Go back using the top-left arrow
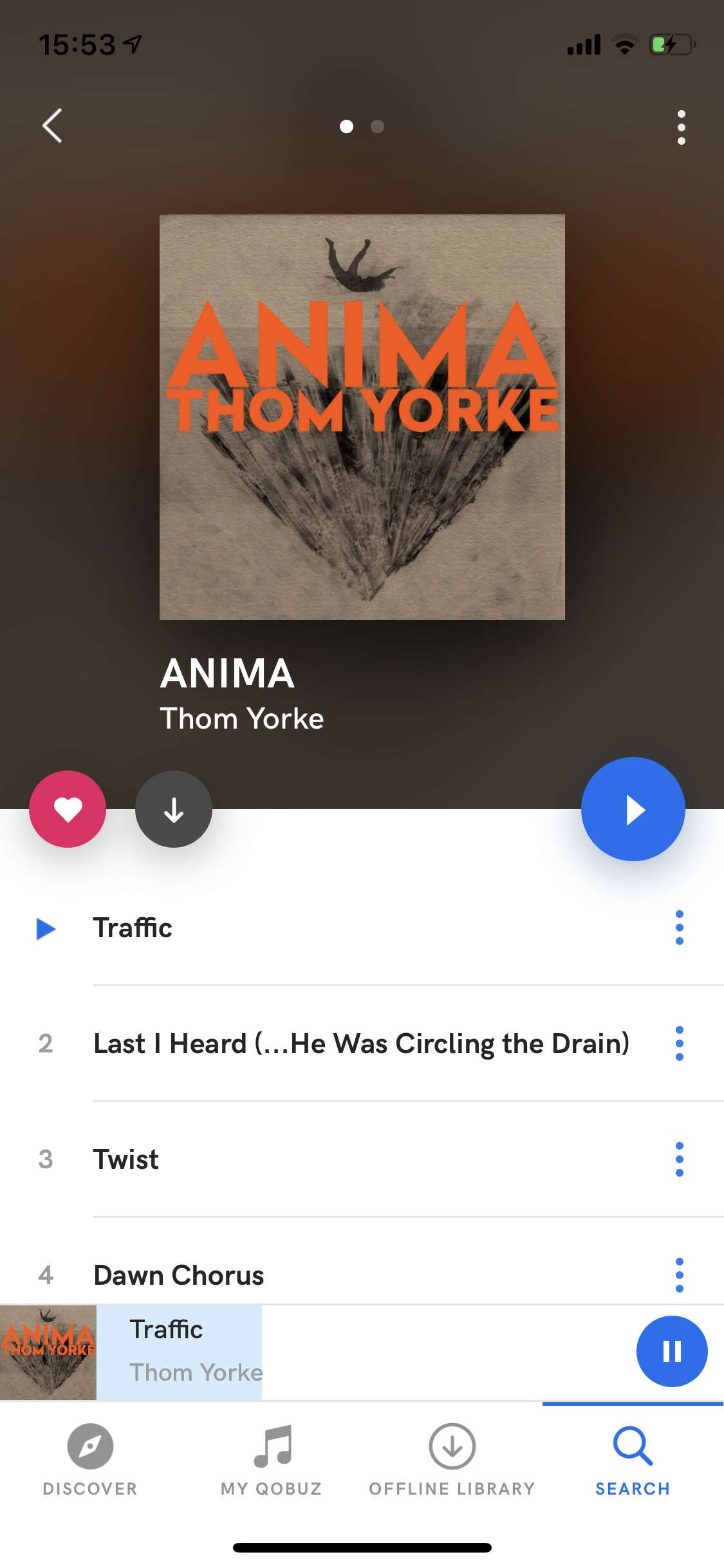The width and height of the screenshot is (724, 1568). [x=52, y=126]
